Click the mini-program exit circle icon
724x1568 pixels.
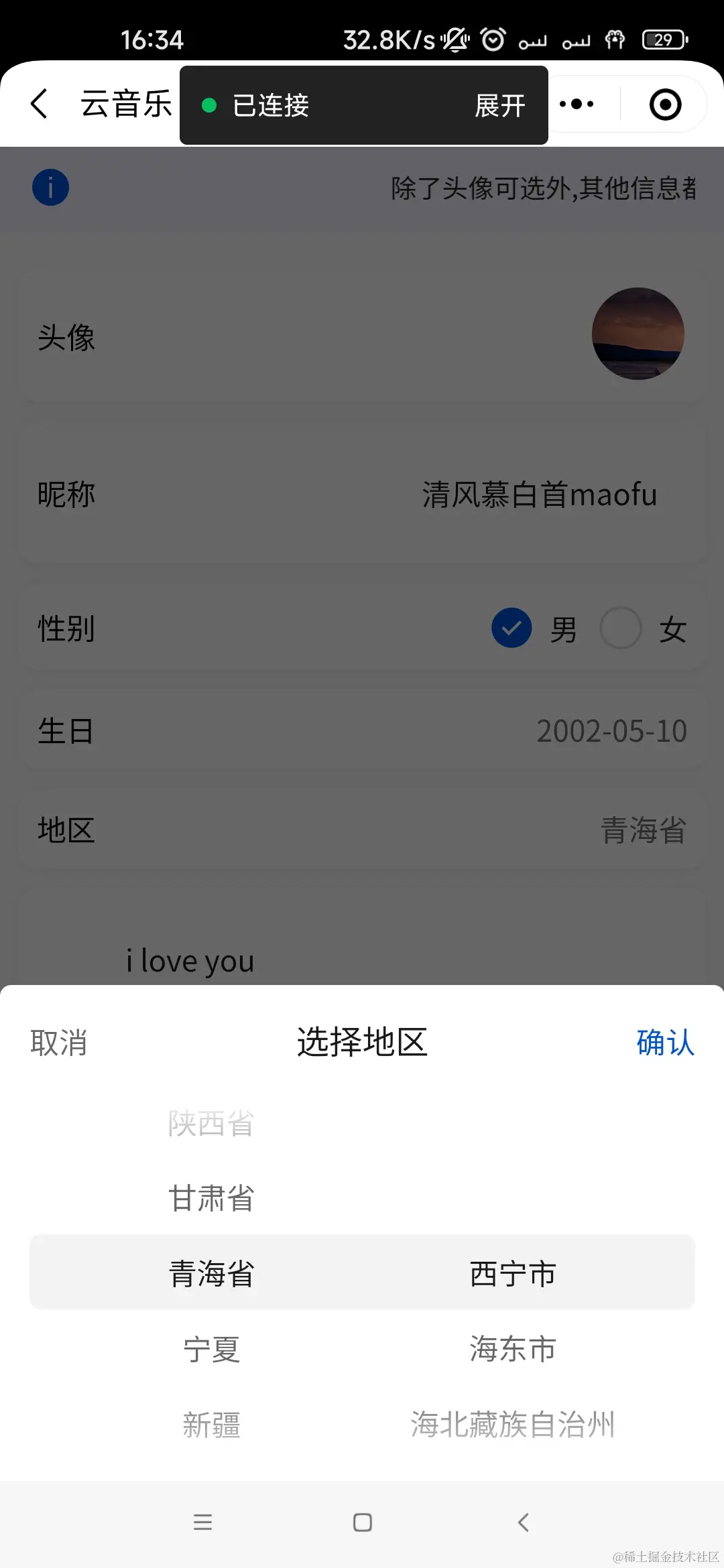point(664,104)
